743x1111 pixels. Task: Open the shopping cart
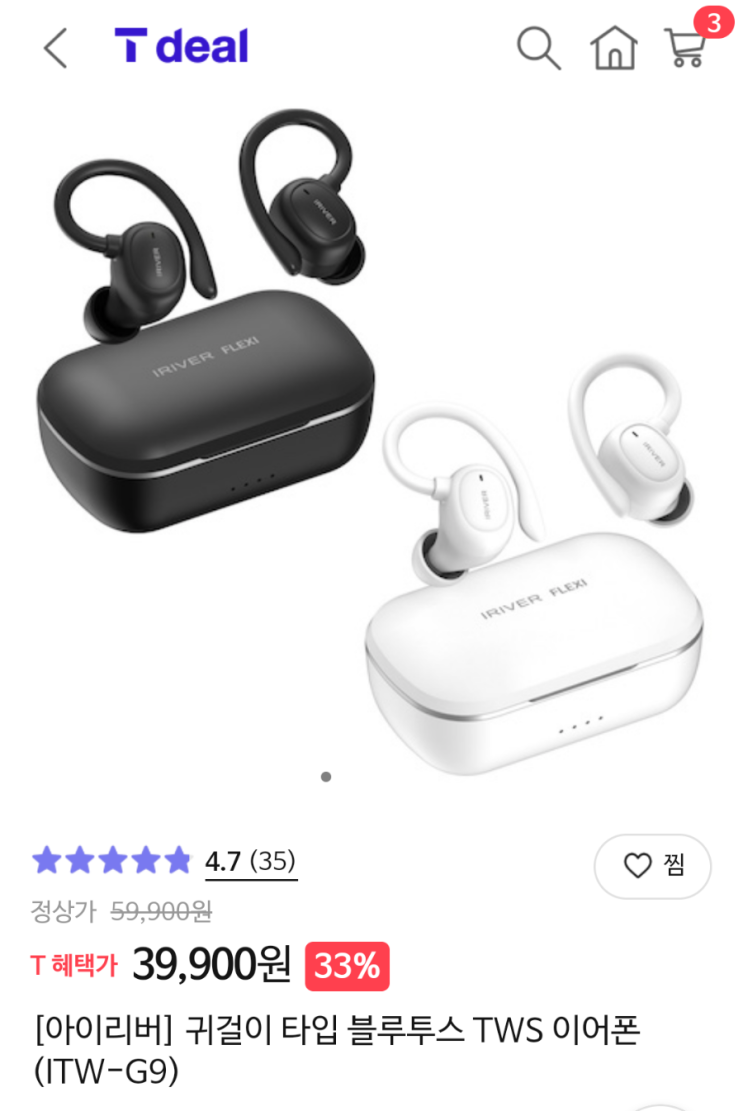click(x=689, y=44)
